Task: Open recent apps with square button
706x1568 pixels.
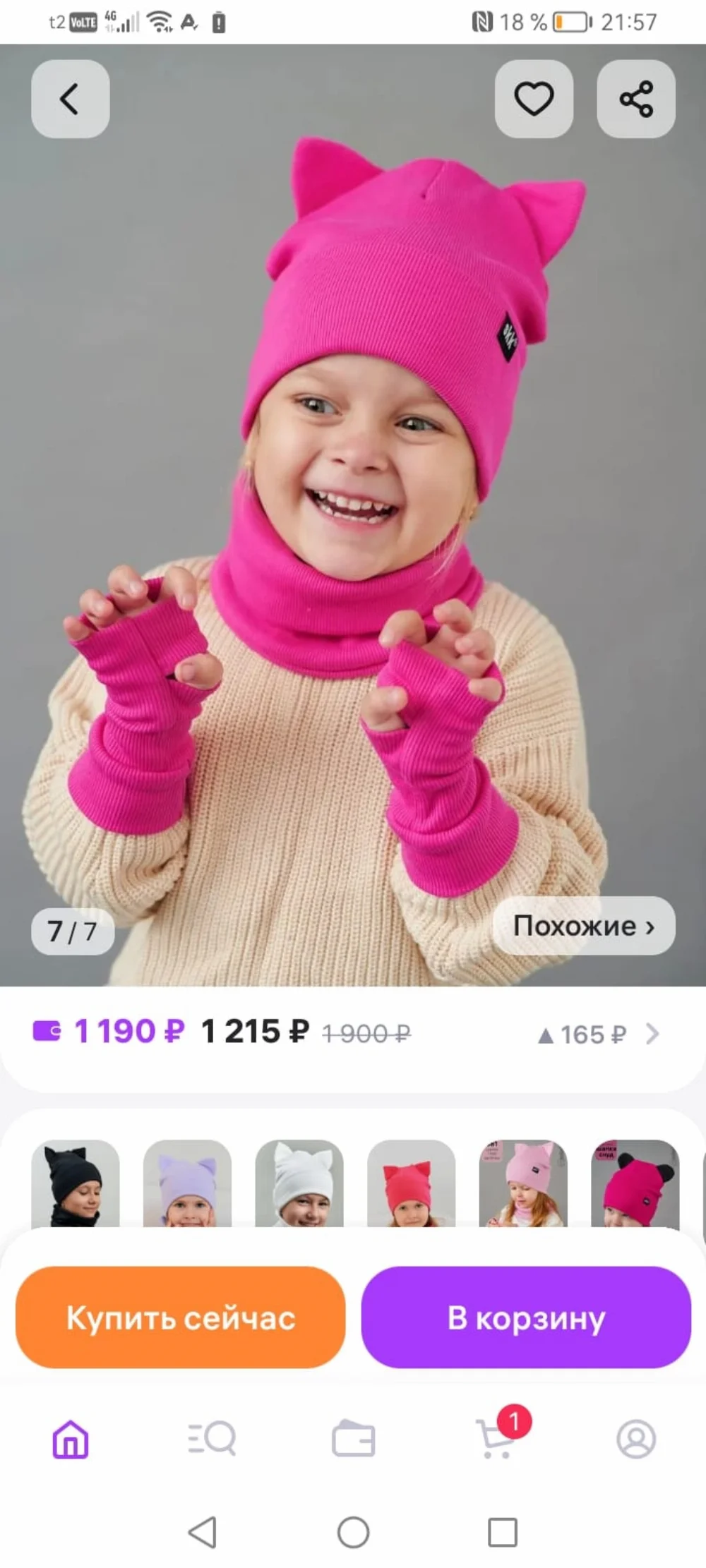Action: (503, 1533)
